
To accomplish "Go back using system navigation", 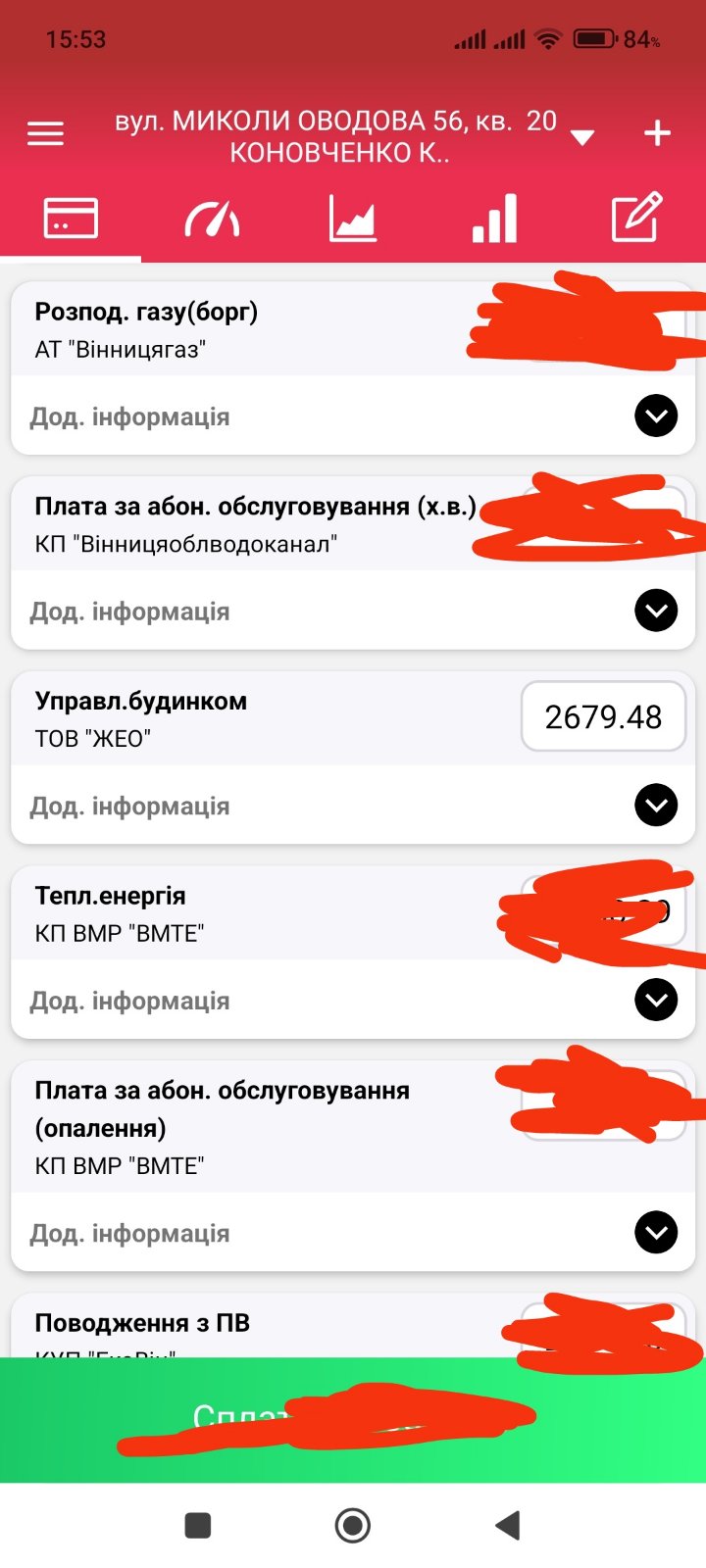I will [x=507, y=1525].
